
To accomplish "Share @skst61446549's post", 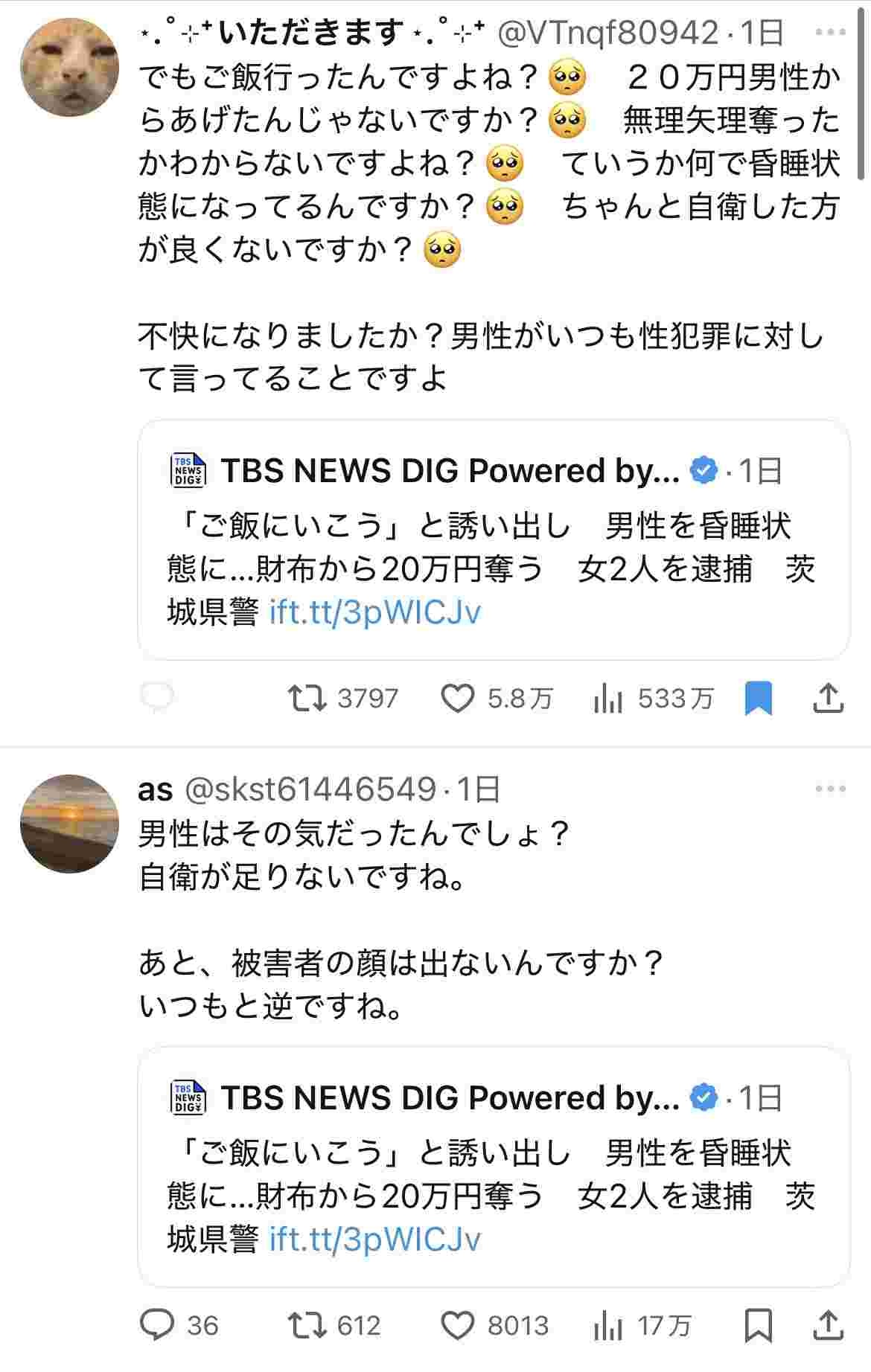I will (828, 1325).
